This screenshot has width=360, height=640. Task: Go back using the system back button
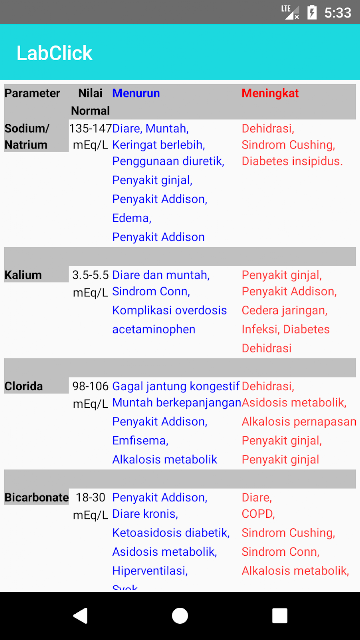tap(80, 616)
